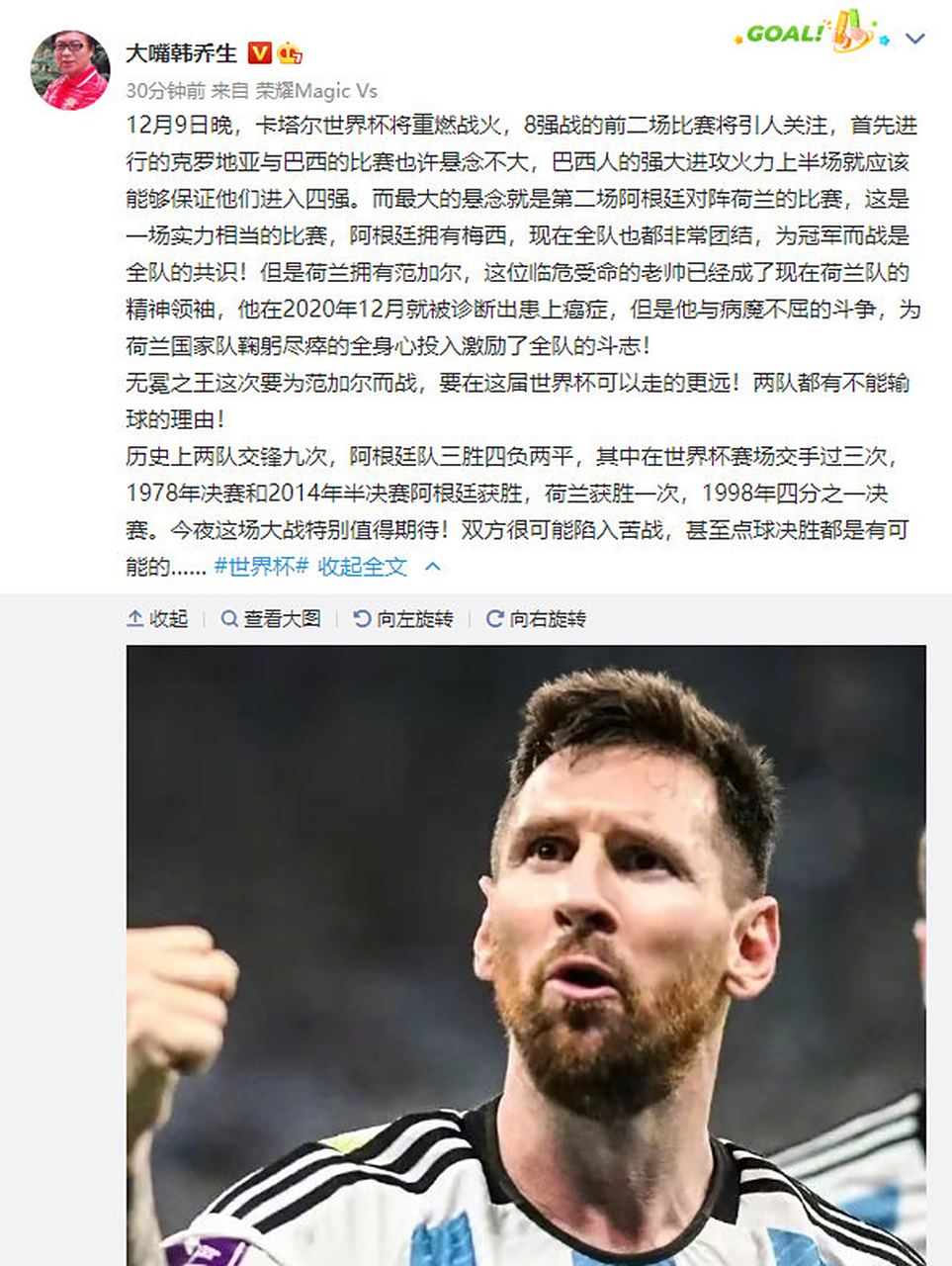Rotate image left with 向左旋转
This screenshot has height=1266, width=952.
(x=403, y=619)
